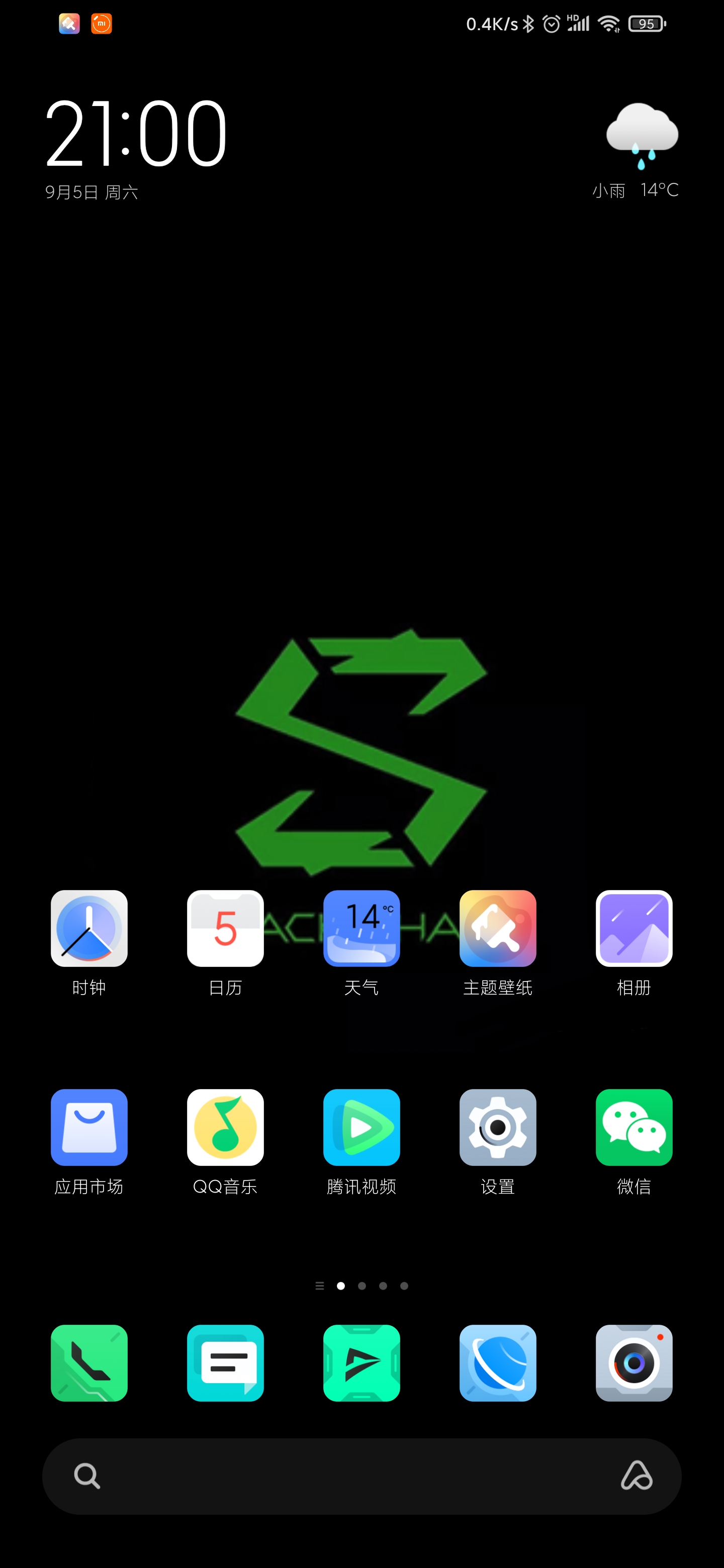
Task: Launch the green game space app in dock
Action: [x=361, y=1363]
